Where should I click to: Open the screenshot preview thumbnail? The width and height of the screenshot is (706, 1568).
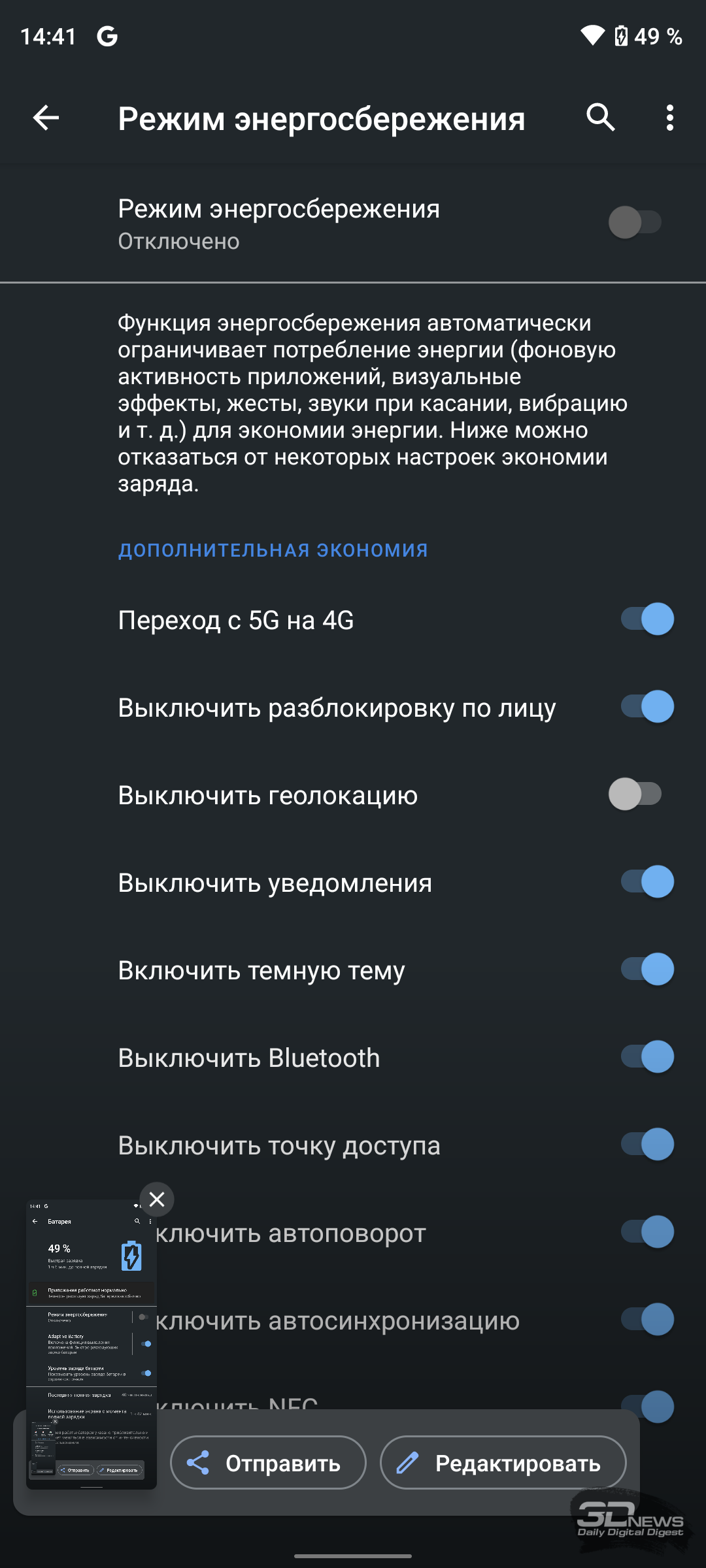92,1344
